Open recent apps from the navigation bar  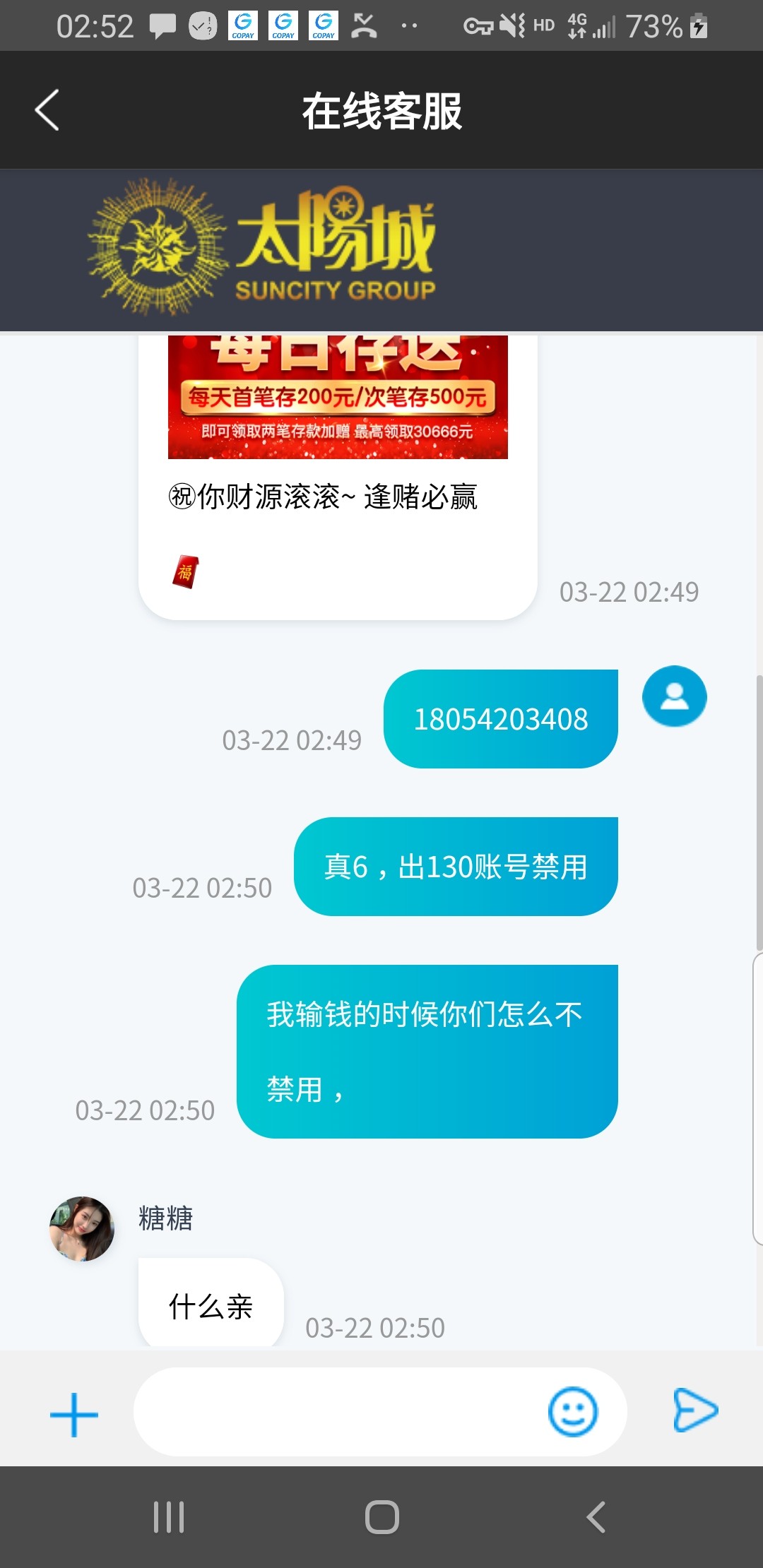point(169,1516)
